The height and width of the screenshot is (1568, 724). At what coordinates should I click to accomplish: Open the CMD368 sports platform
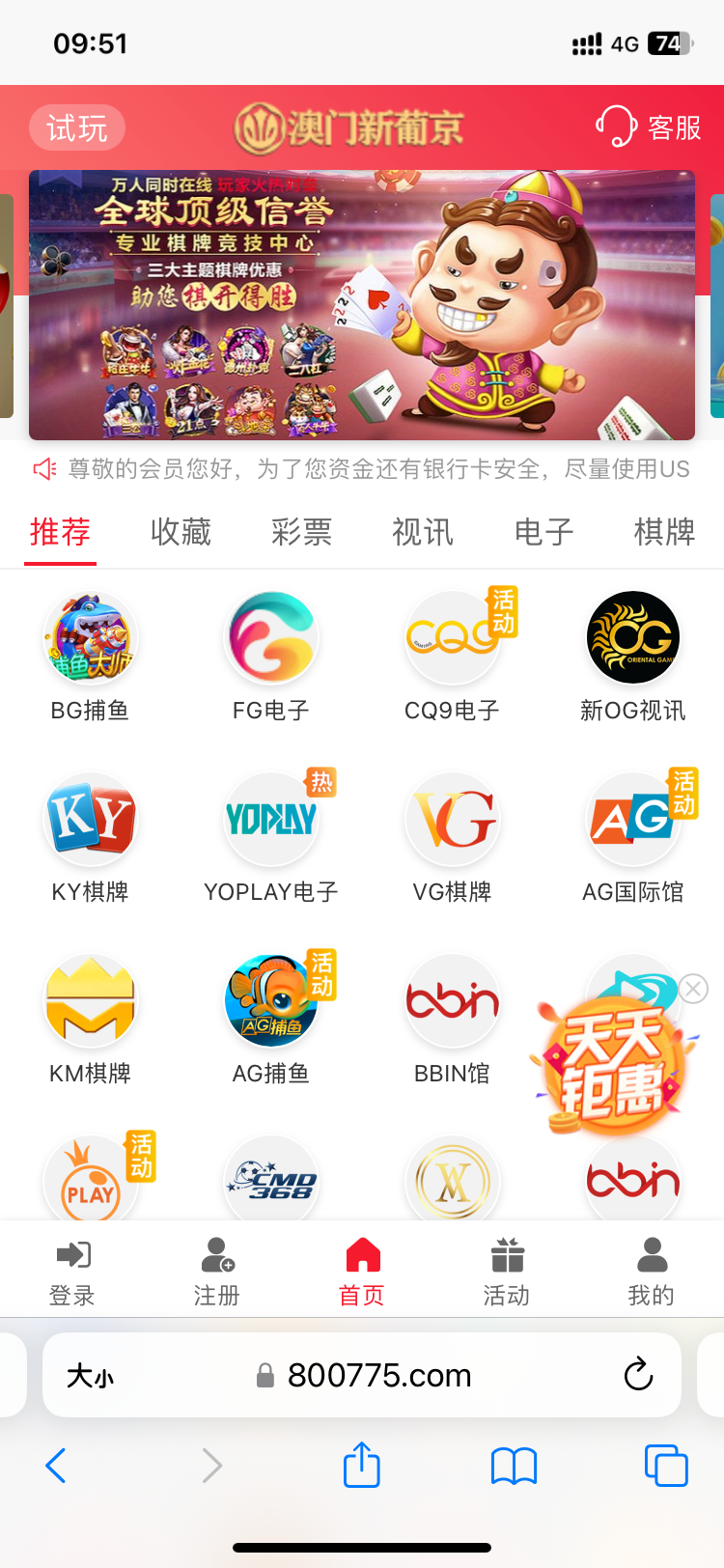271,1178
